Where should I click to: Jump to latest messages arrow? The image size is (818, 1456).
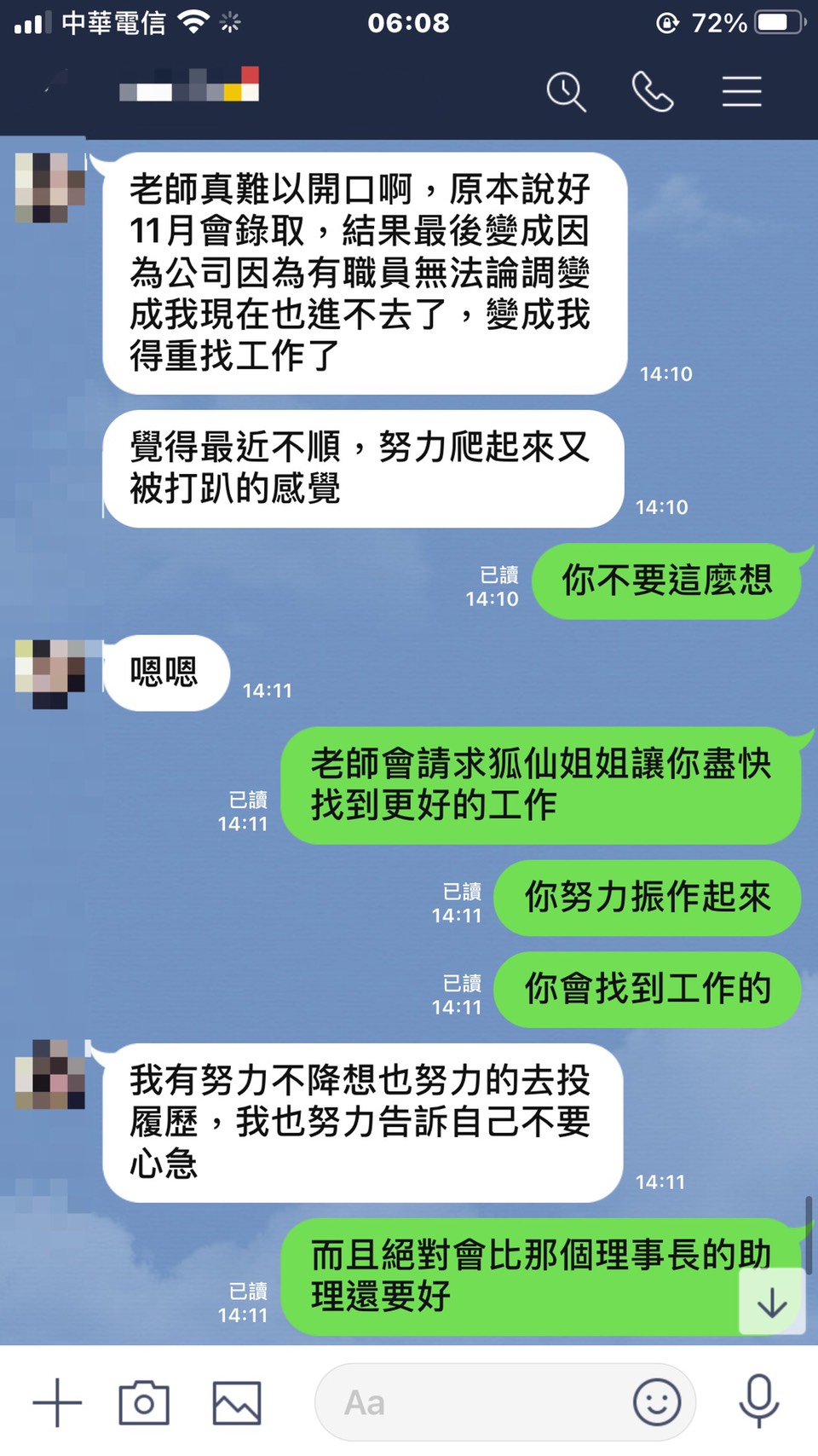coord(772,1303)
